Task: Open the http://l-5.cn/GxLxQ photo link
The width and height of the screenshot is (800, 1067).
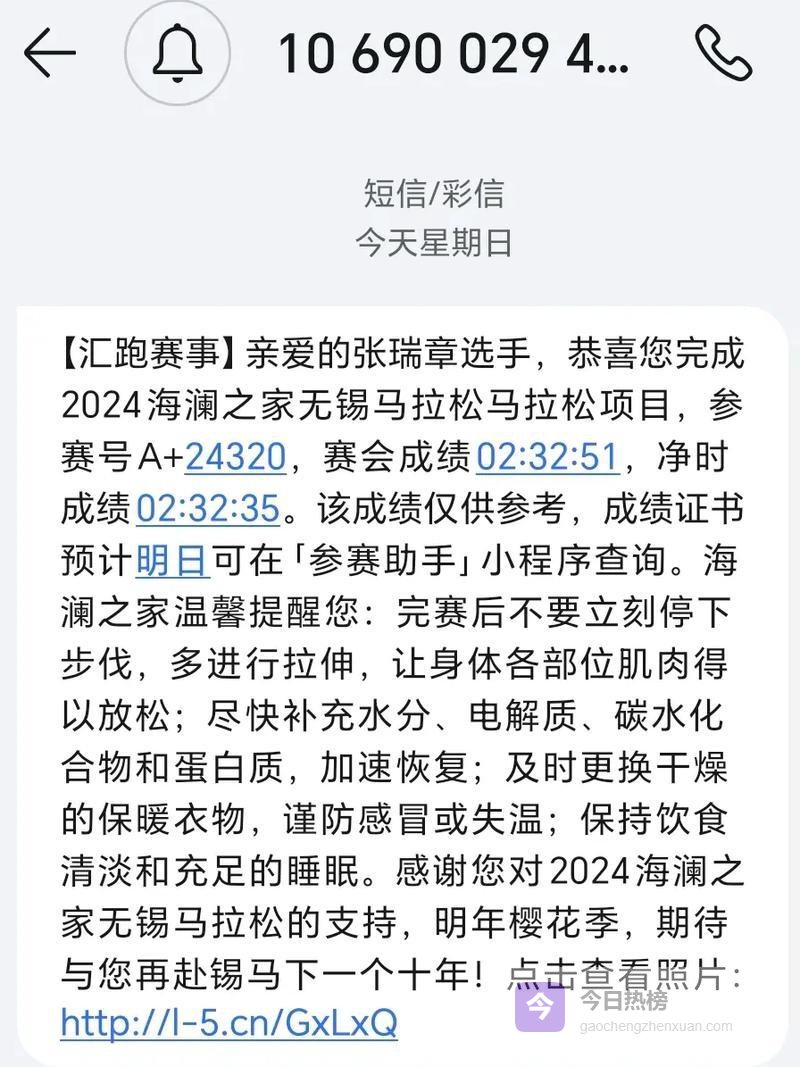Action: click(x=229, y=1022)
